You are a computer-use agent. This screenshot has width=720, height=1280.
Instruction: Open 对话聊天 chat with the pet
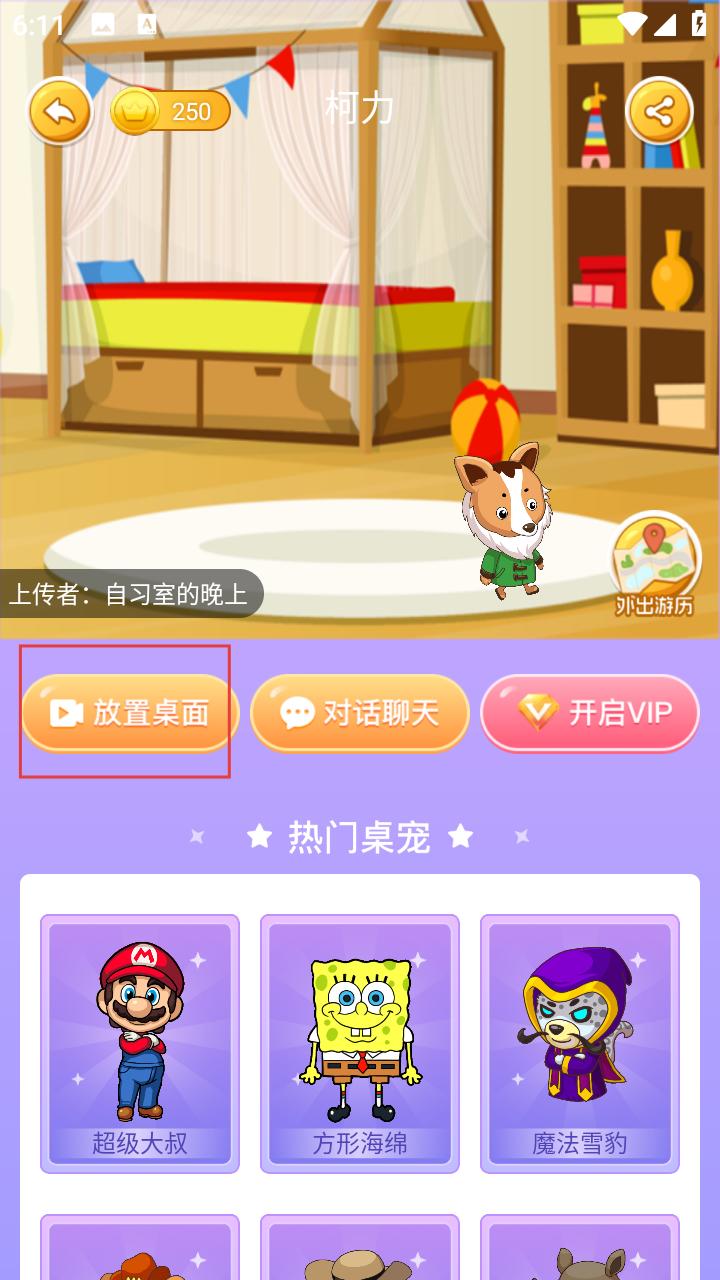click(x=360, y=712)
